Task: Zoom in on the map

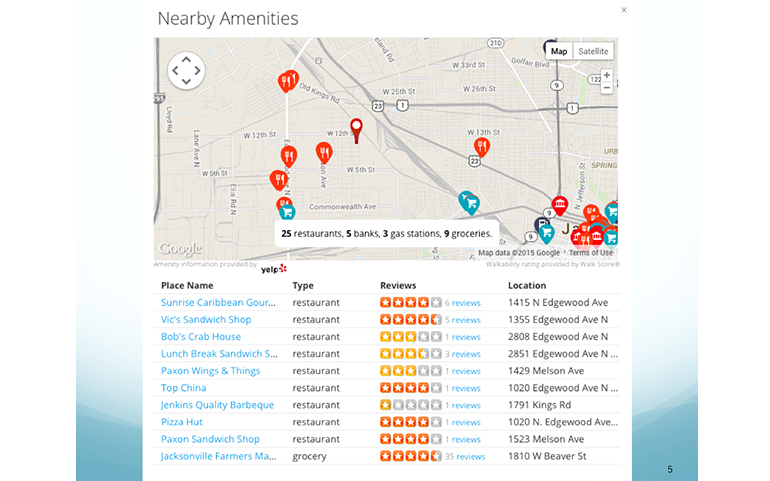Action: 606,75
